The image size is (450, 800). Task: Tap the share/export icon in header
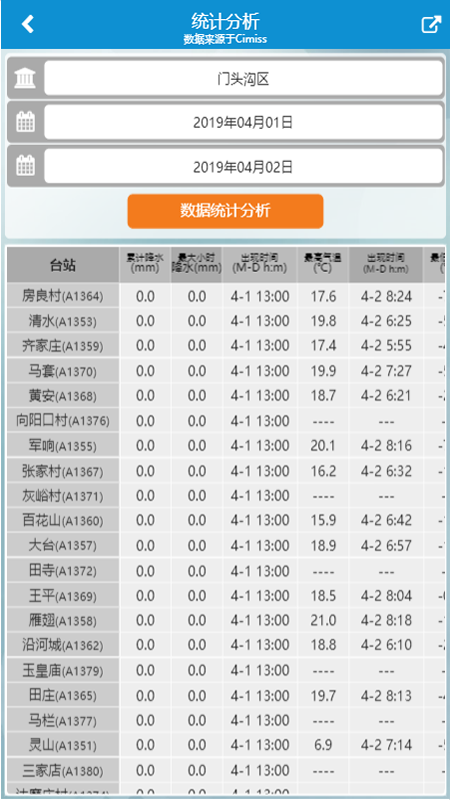pos(431,24)
